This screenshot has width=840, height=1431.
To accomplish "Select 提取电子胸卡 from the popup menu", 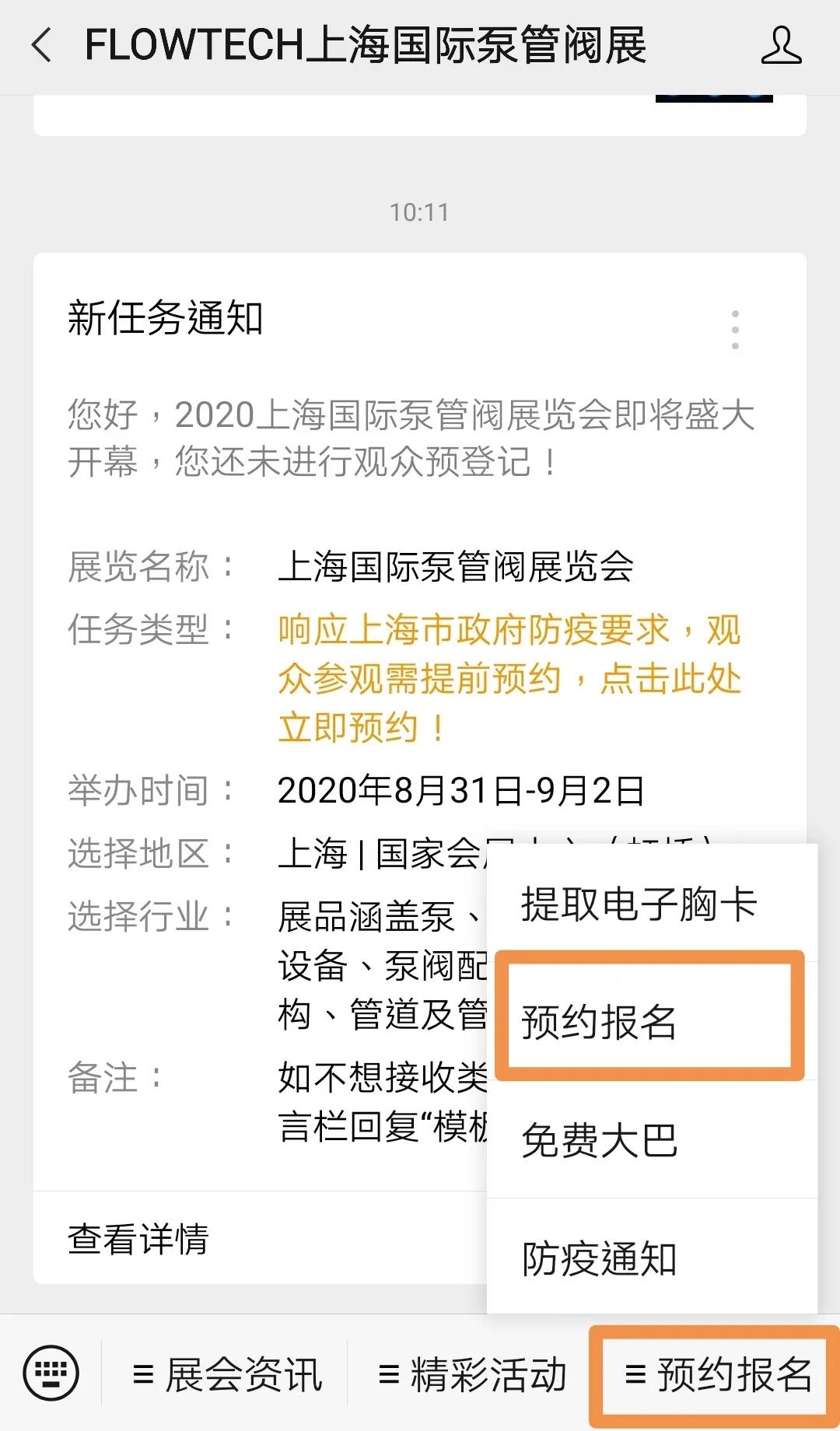I will (639, 904).
